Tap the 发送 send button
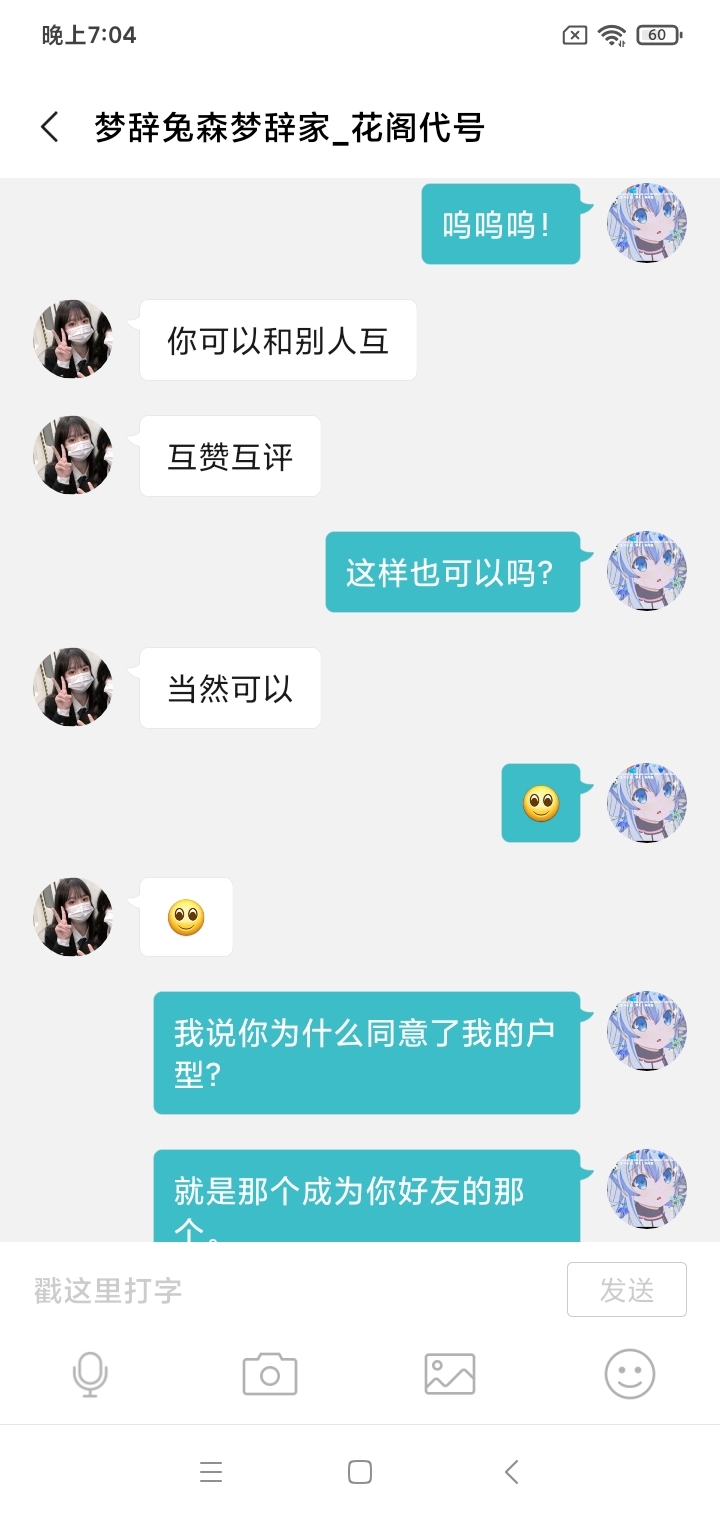The width and height of the screenshot is (720, 1520). [x=626, y=1290]
